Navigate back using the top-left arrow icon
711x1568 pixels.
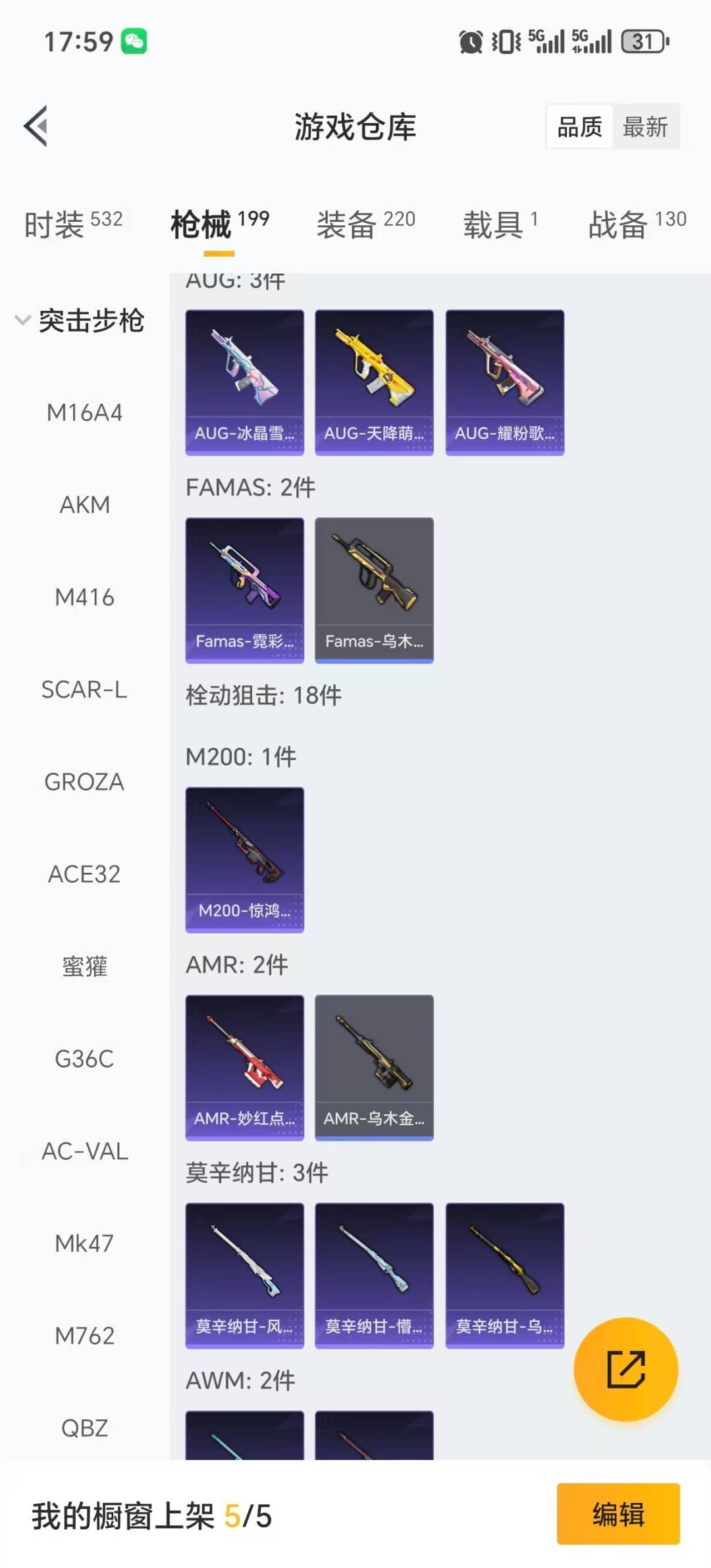point(36,126)
